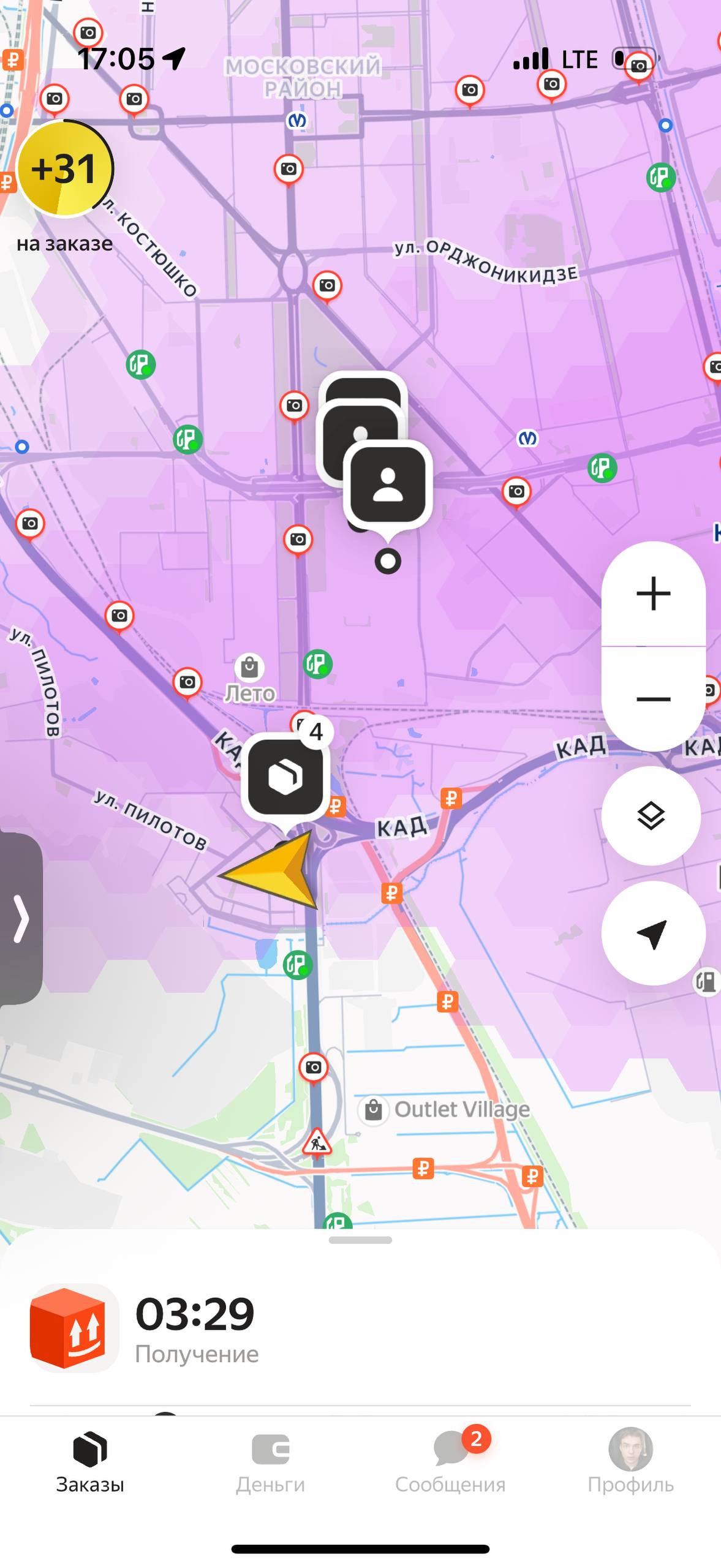Switch to the Заказы tab
The height and width of the screenshot is (1568, 721).
pos(90,1461)
